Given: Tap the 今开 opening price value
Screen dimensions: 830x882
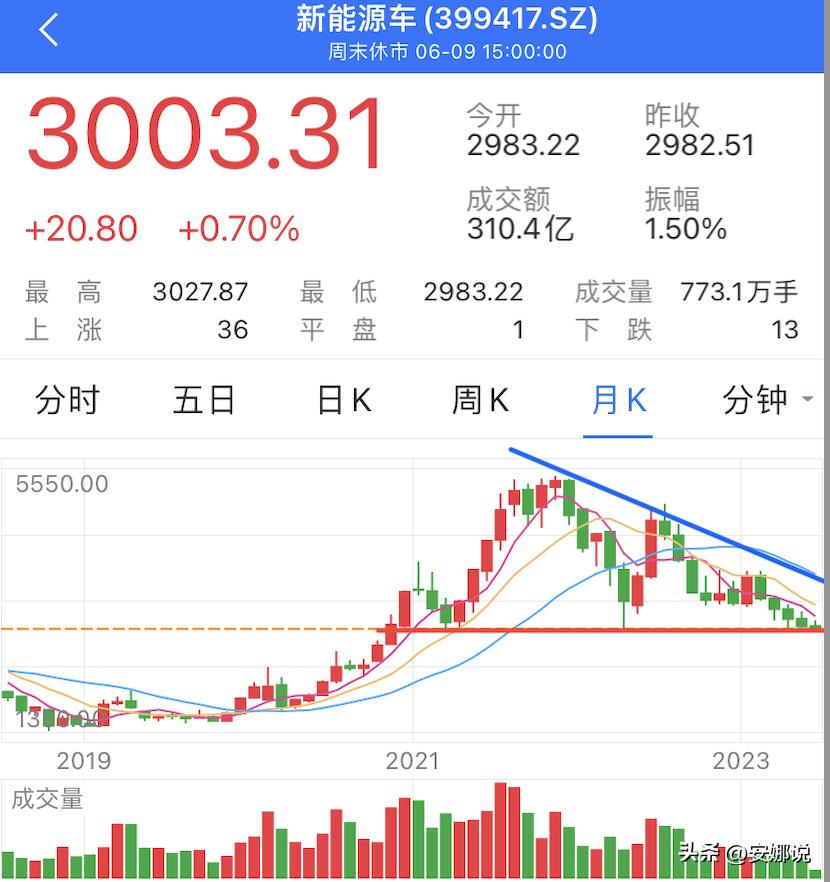Looking at the screenshot, I should 521,144.
